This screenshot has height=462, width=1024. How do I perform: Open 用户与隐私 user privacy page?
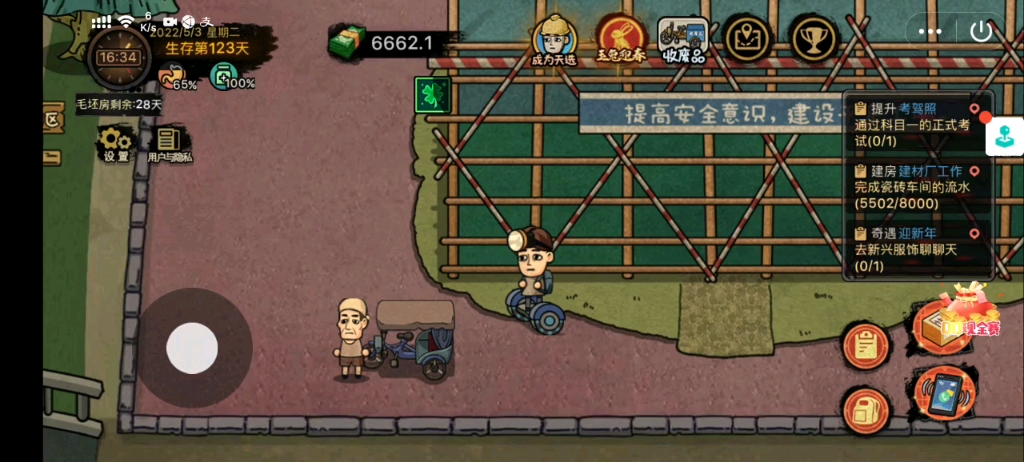(169, 143)
